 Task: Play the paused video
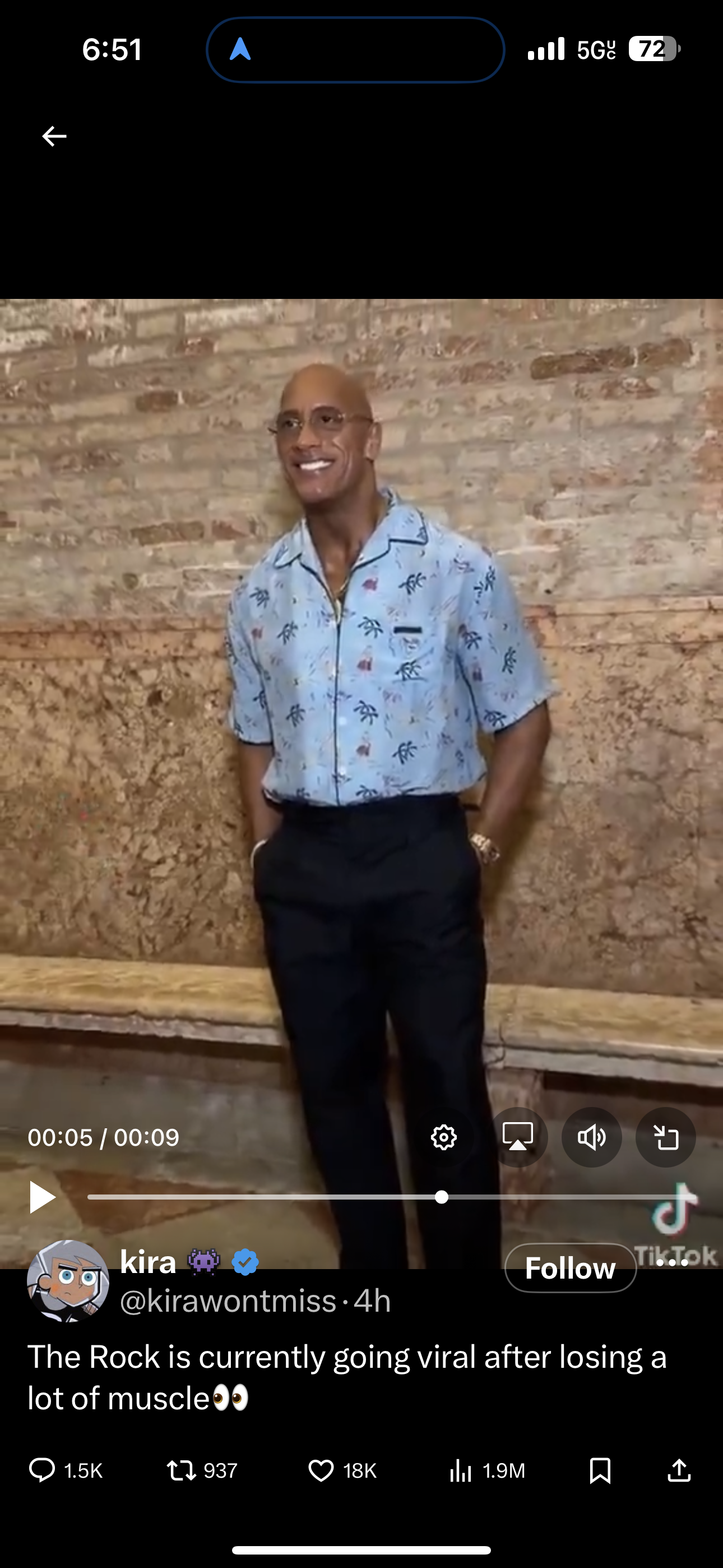[42, 1197]
